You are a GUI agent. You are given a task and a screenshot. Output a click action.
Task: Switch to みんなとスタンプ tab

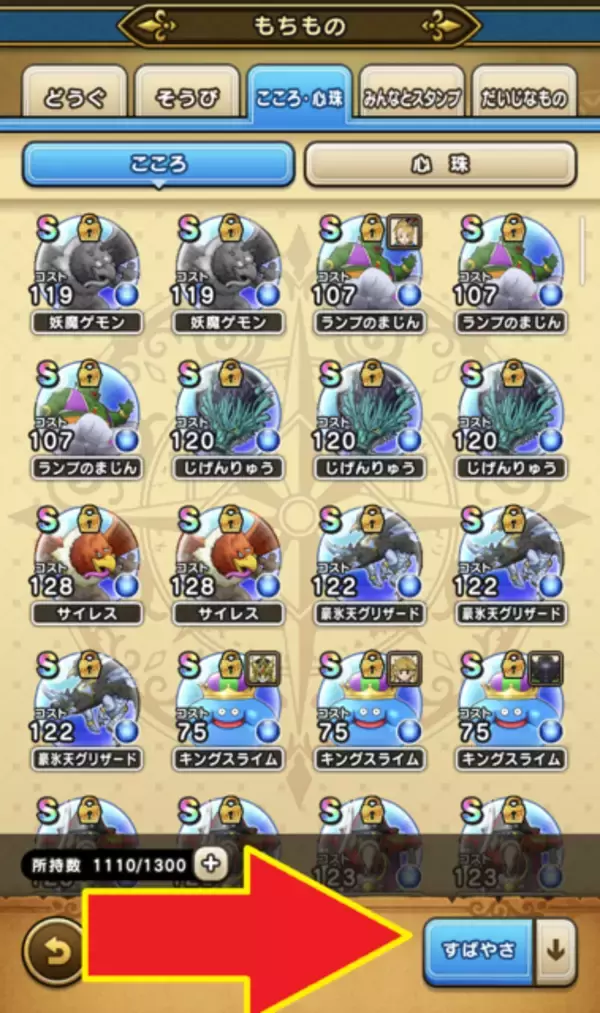412,97
